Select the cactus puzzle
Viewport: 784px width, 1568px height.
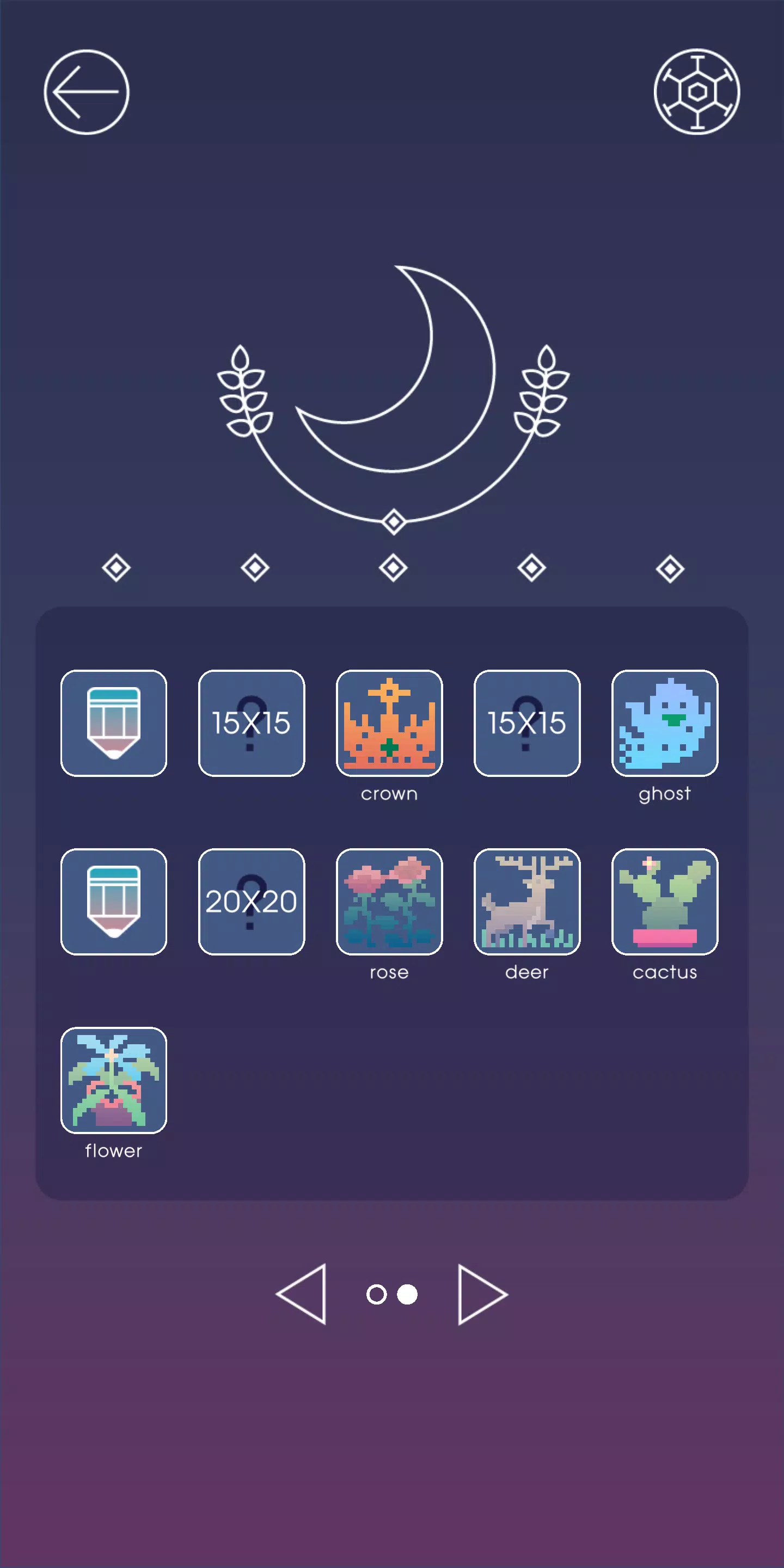pyautogui.click(x=665, y=902)
